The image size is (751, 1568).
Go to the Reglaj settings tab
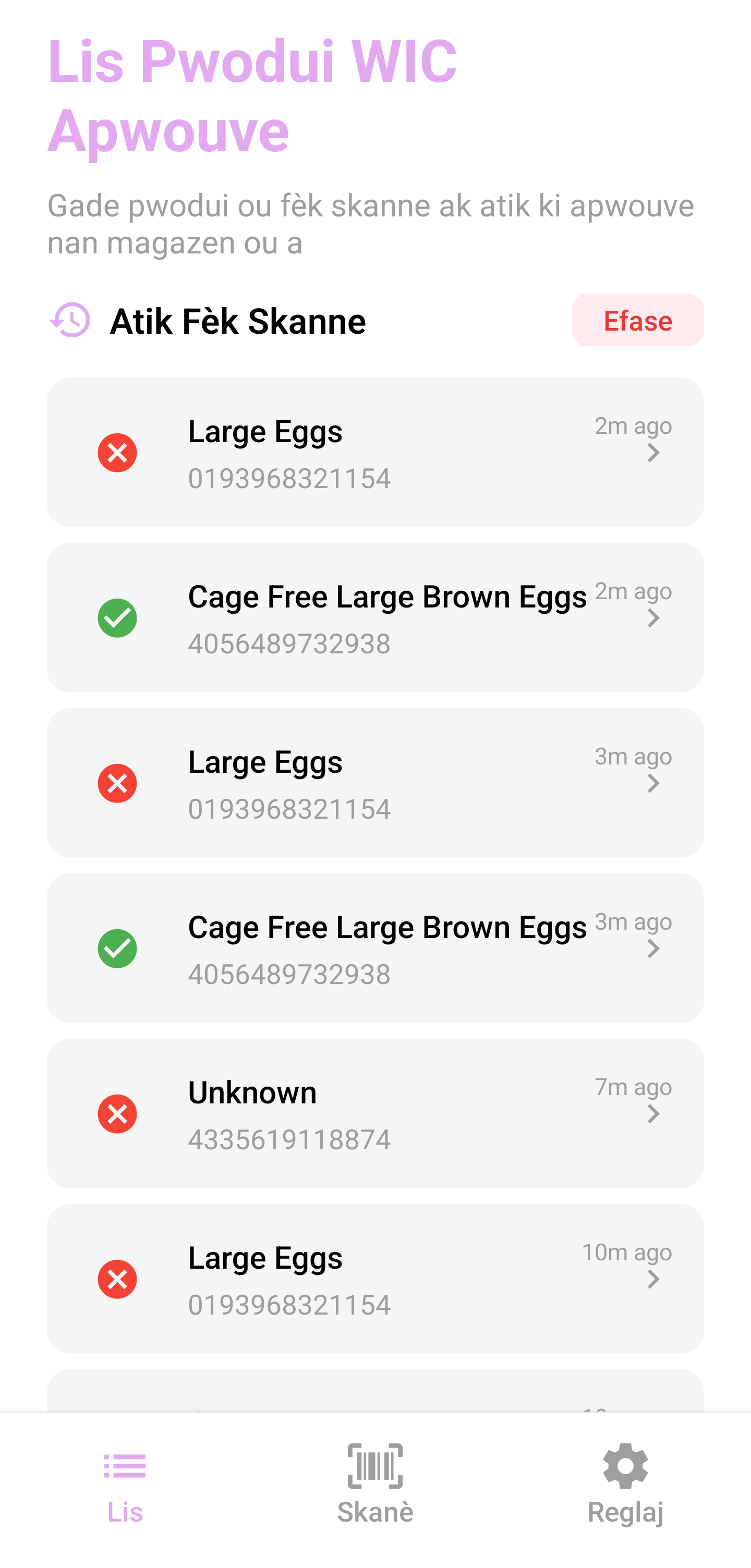coord(625,1484)
